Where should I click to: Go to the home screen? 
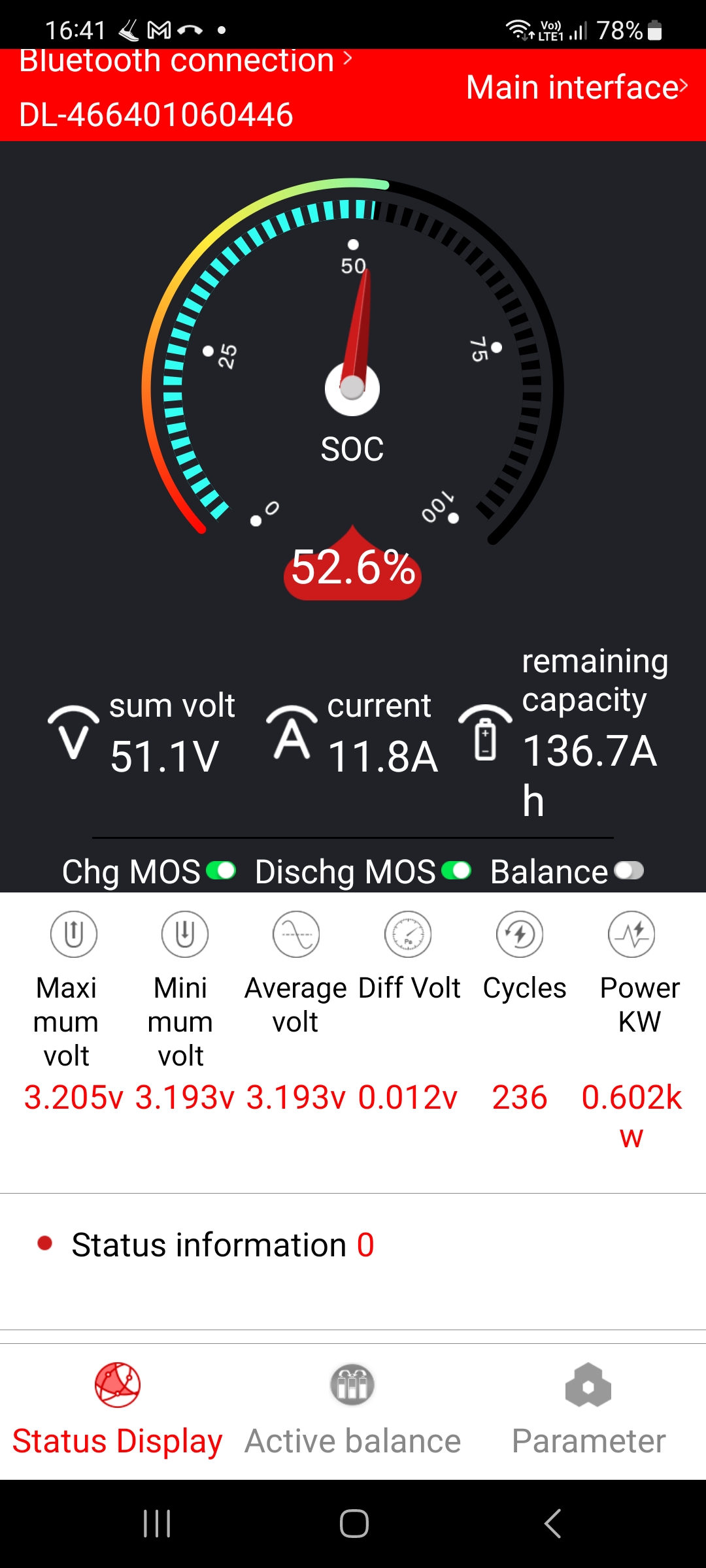coord(354,1524)
